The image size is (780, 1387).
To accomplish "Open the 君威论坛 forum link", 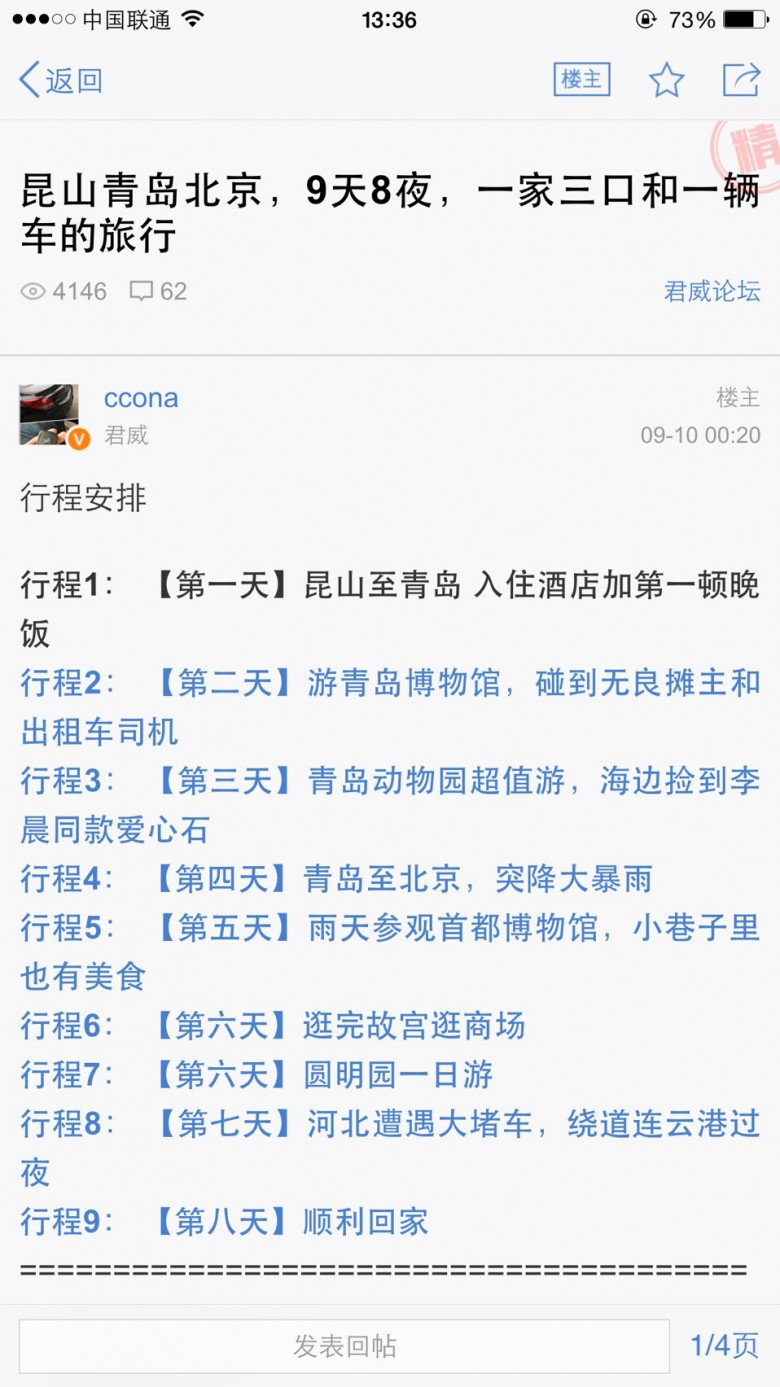I will tap(712, 291).
